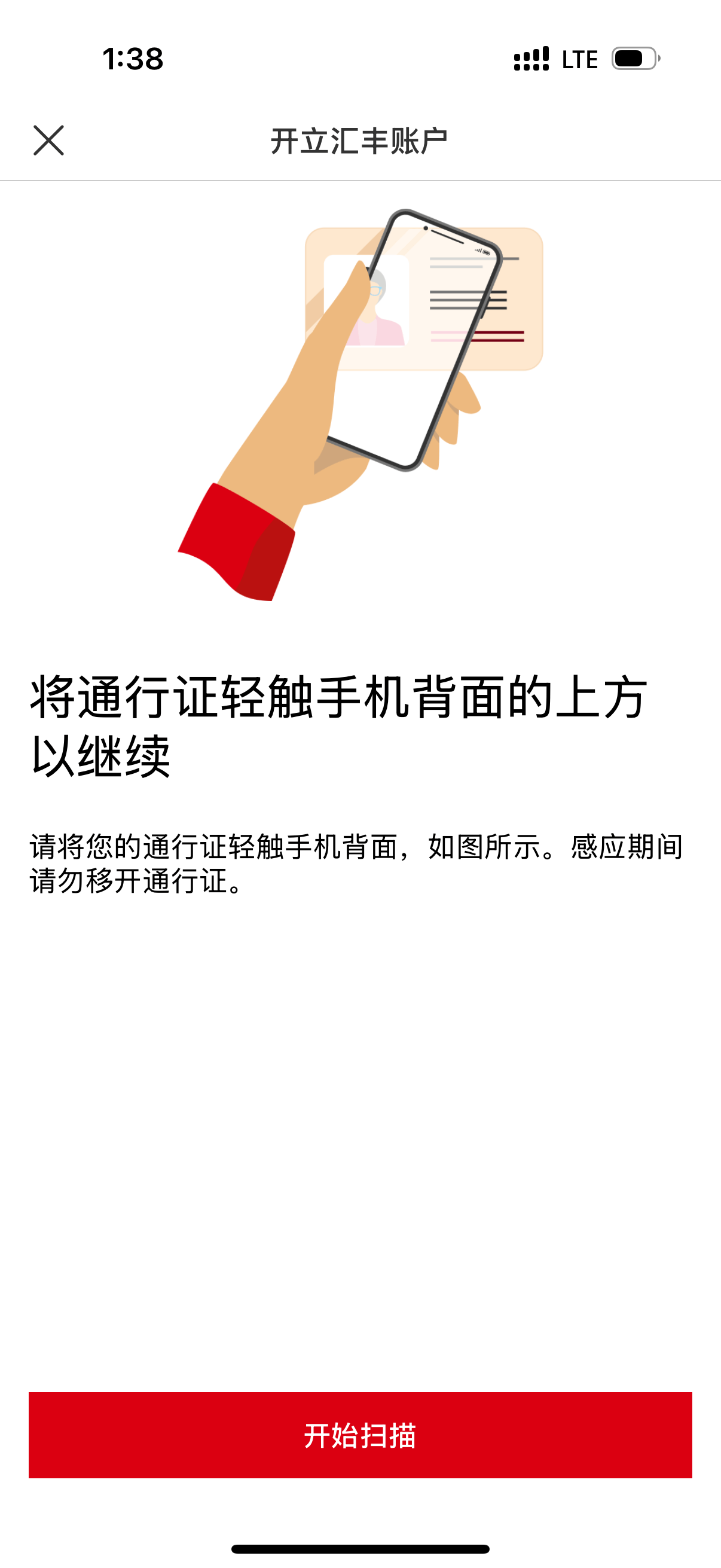The image size is (721, 1568).
Task: Tap the 开始扫描 button
Action: tap(360, 1435)
